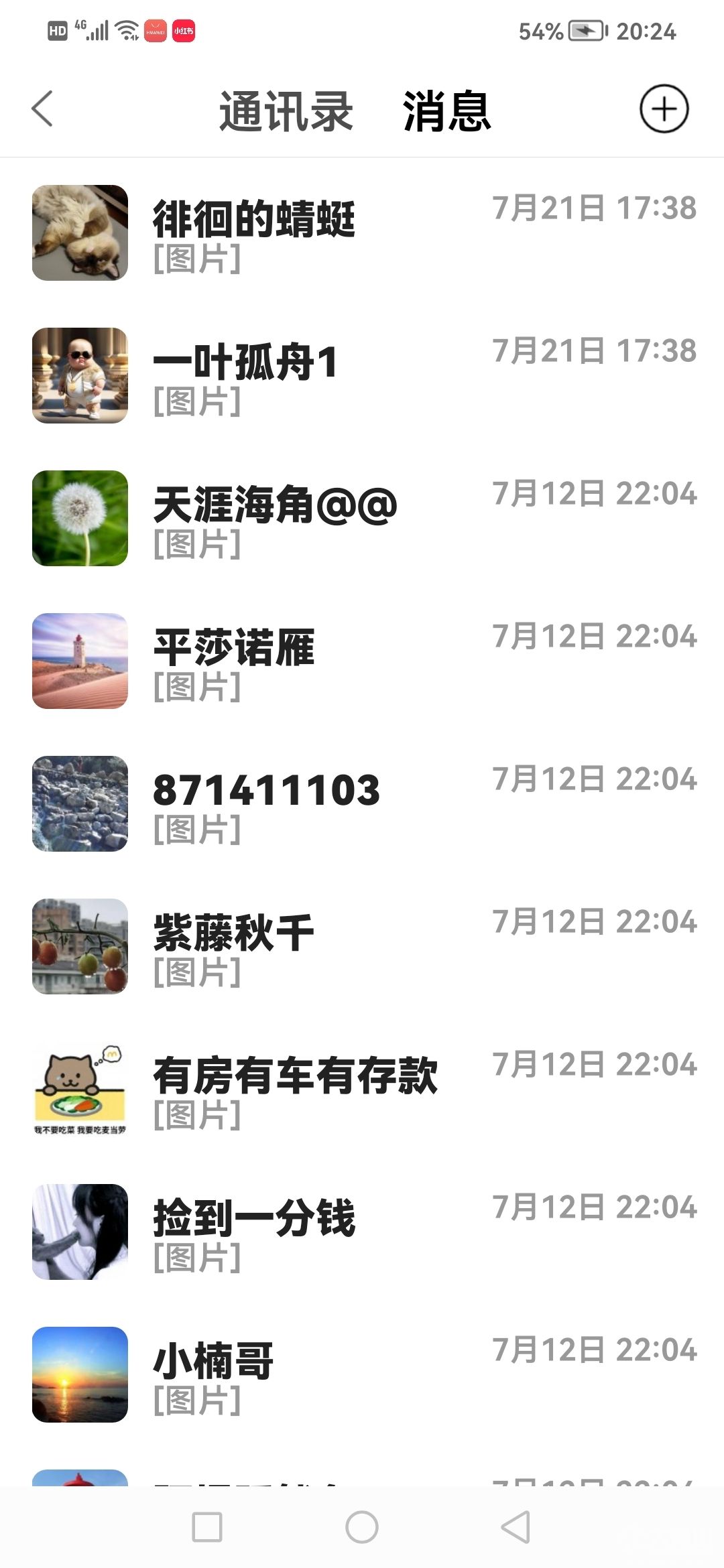Open the chat with 871411103

point(362,803)
